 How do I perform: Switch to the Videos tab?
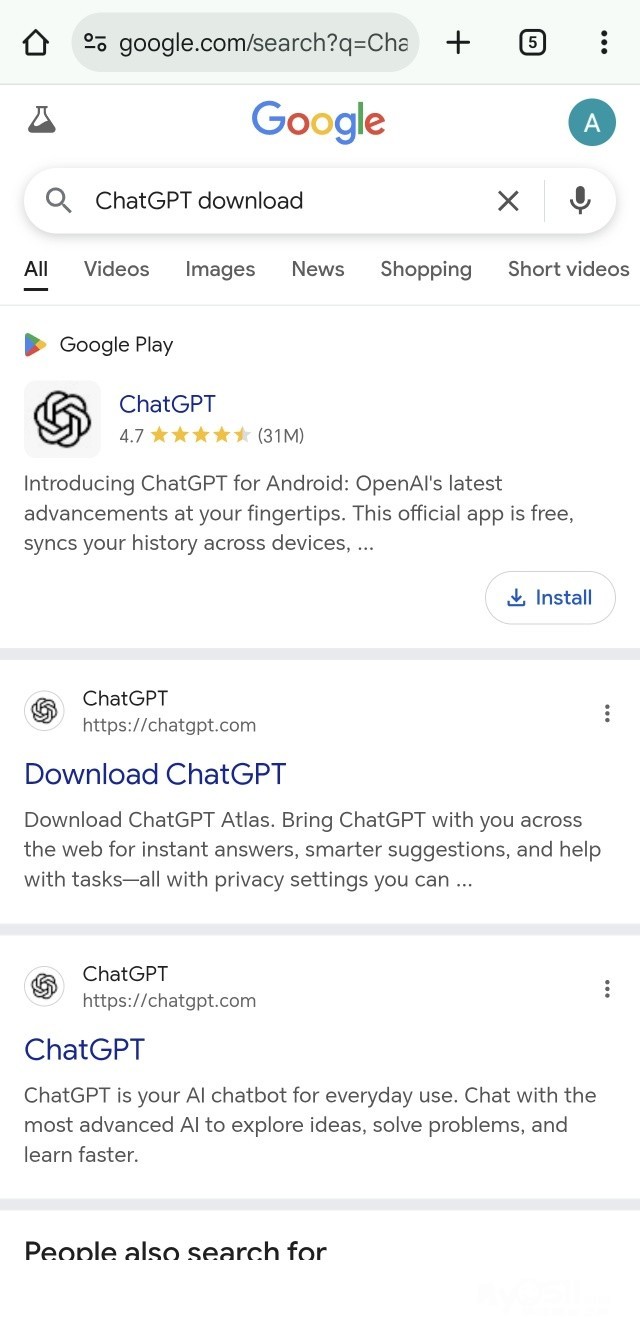pyautogui.click(x=116, y=269)
